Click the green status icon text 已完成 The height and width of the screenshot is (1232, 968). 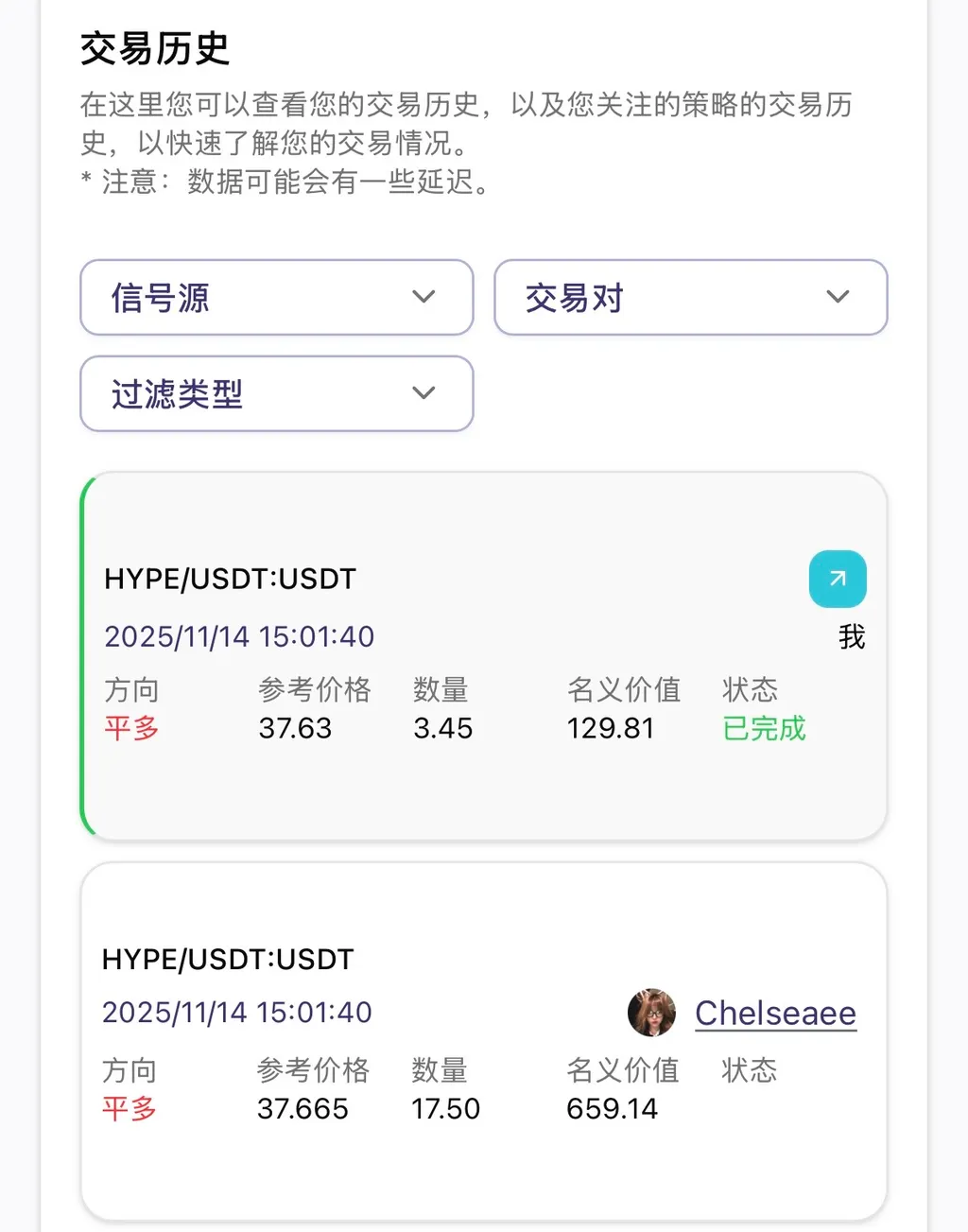coord(762,728)
